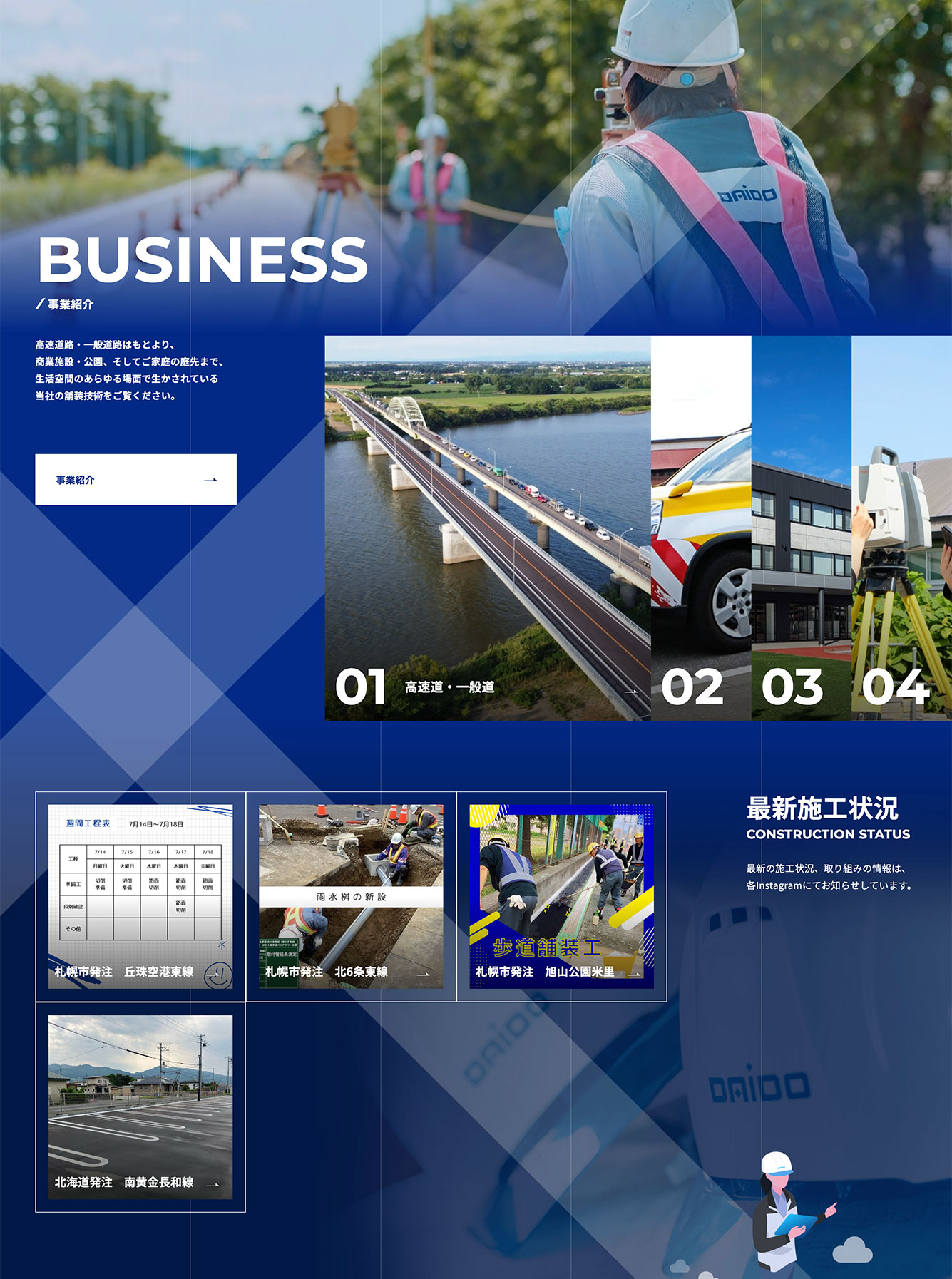Viewport: 952px width, 1279px height.
Task: Open the 北6条東線 construction post
Action: click(x=351, y=896)
